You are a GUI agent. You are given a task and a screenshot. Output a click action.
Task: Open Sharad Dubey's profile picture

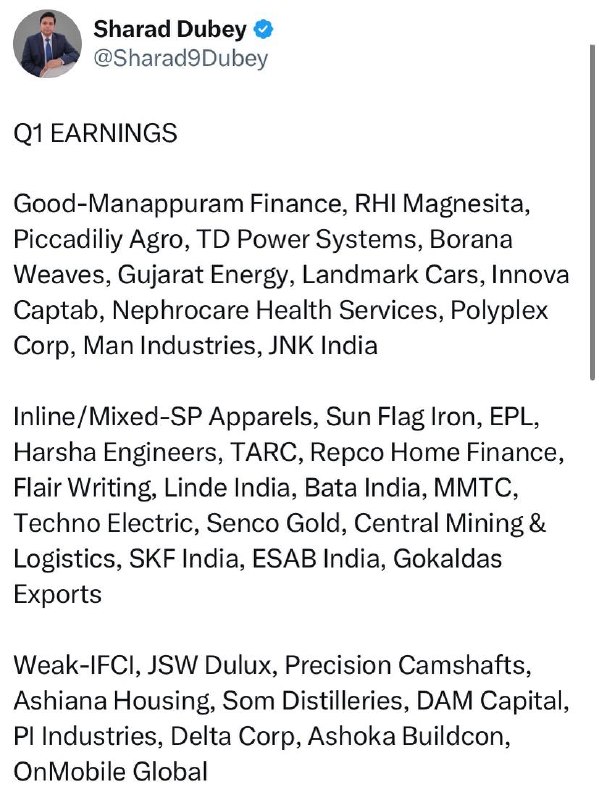click(x=47, y=43)
